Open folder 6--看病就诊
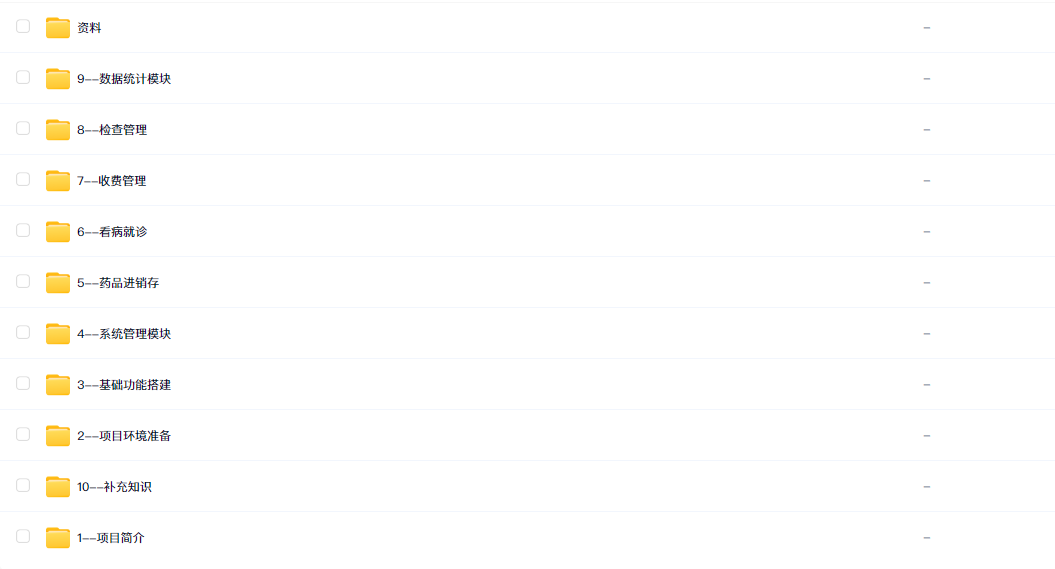The height and width of the screenshot is (569, 1055). [x=112, y=232]
